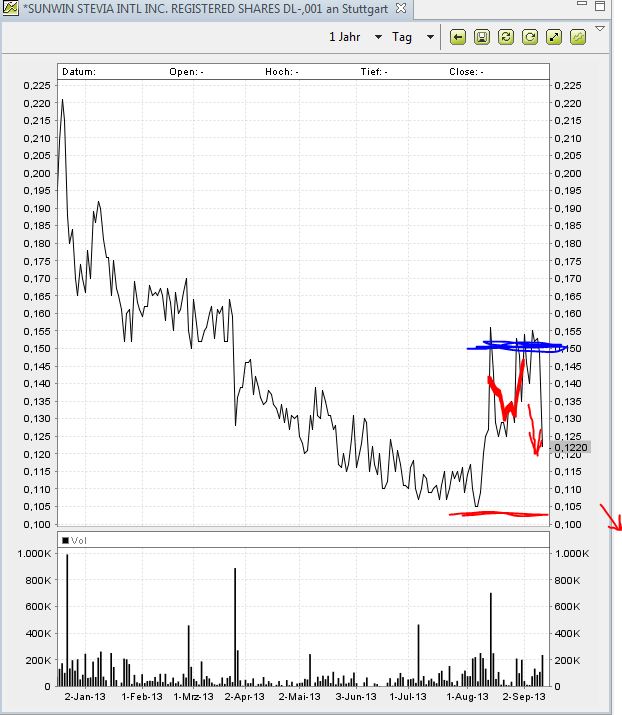Image resolution: width=622 pixels, height=715 pixels.
Task: Click the back arrow toolbar icon
Action: [458, 37]
